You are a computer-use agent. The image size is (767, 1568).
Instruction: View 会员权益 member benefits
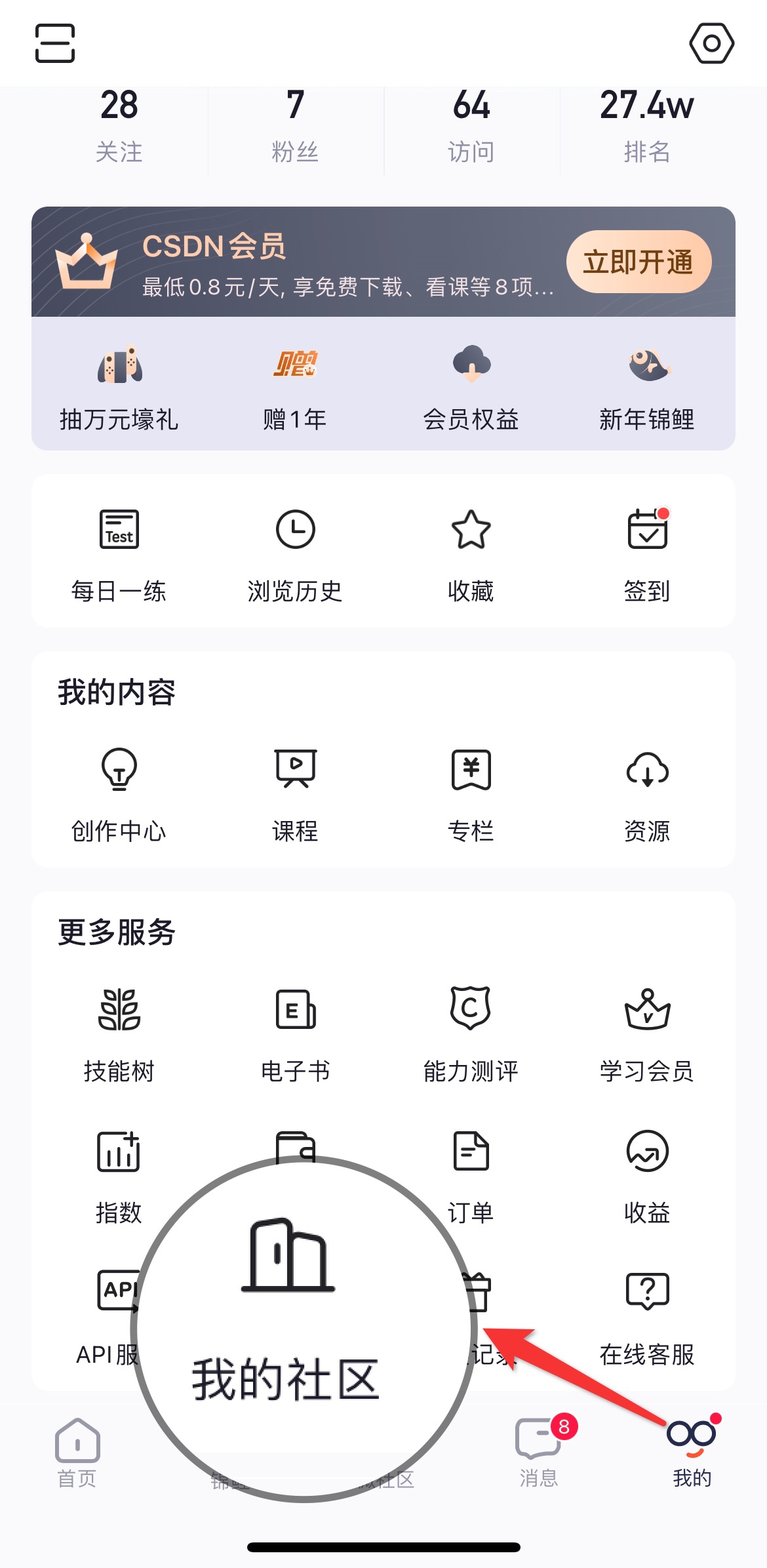point(471,388)
